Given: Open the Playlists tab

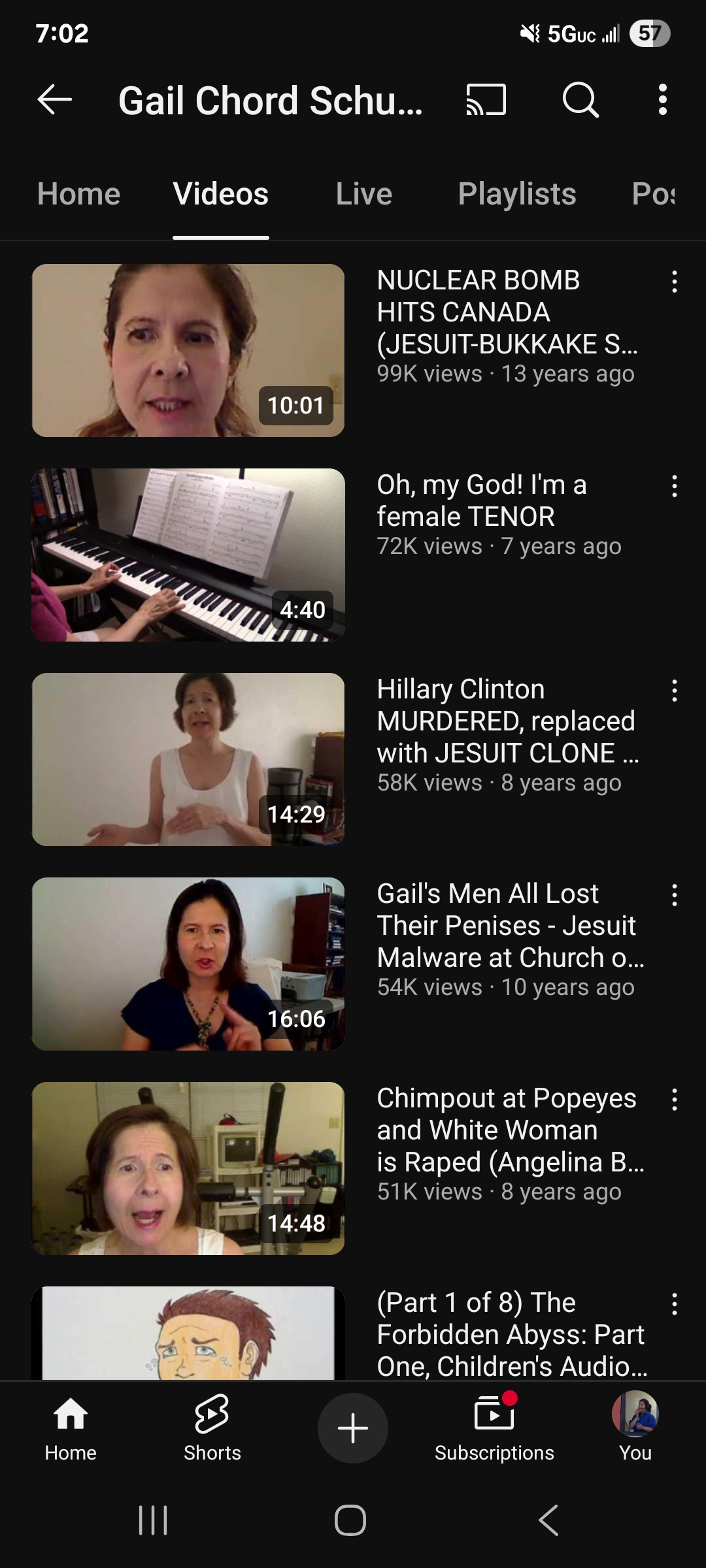Looking at the screenshot, I should 517,194.
